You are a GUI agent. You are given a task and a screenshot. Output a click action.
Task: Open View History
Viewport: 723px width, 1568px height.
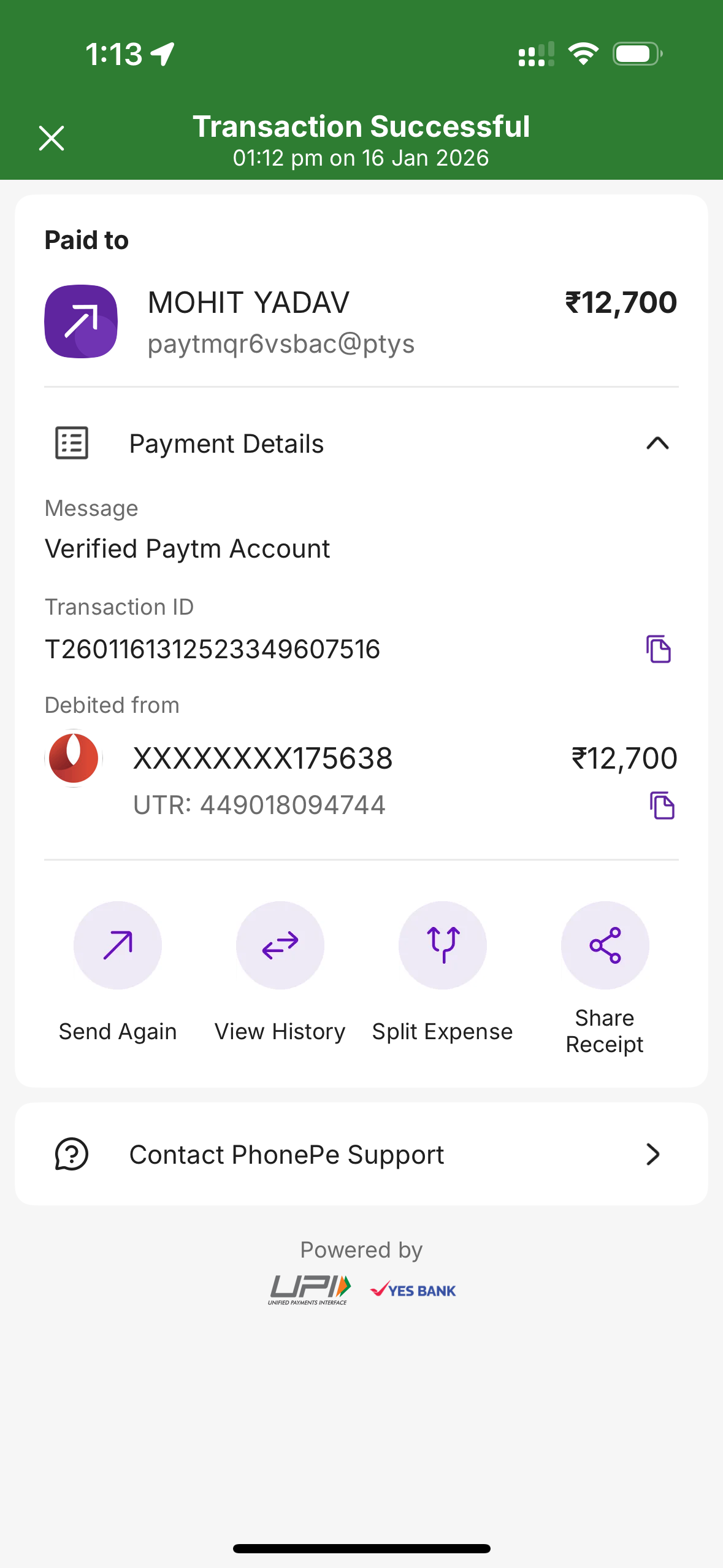(x=280, y=945)
